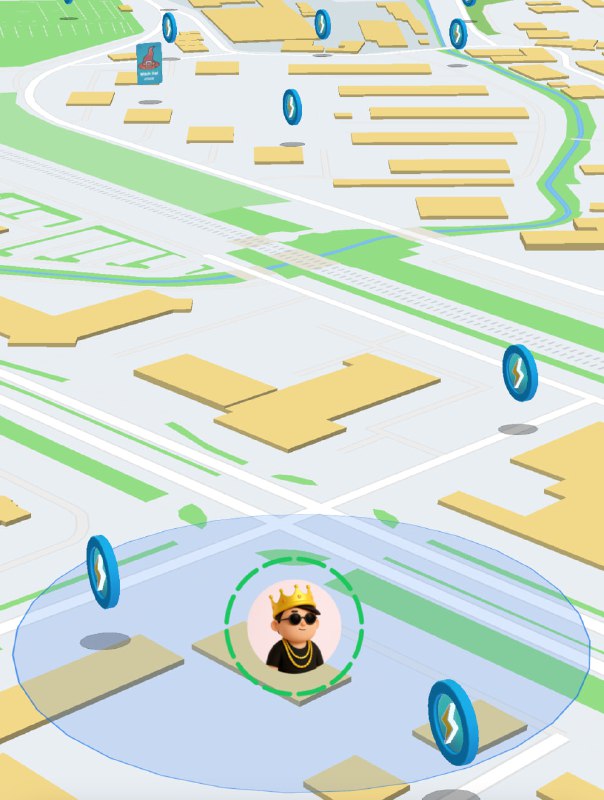Collect the Witch Hat card on the map
This screenshot has height=800, width=604.
[149, 63]
